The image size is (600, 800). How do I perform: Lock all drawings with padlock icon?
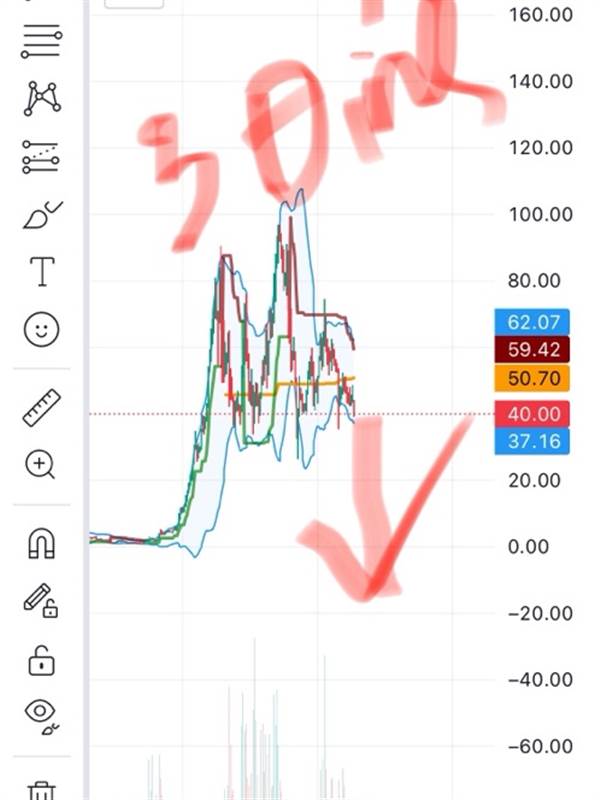41,661
